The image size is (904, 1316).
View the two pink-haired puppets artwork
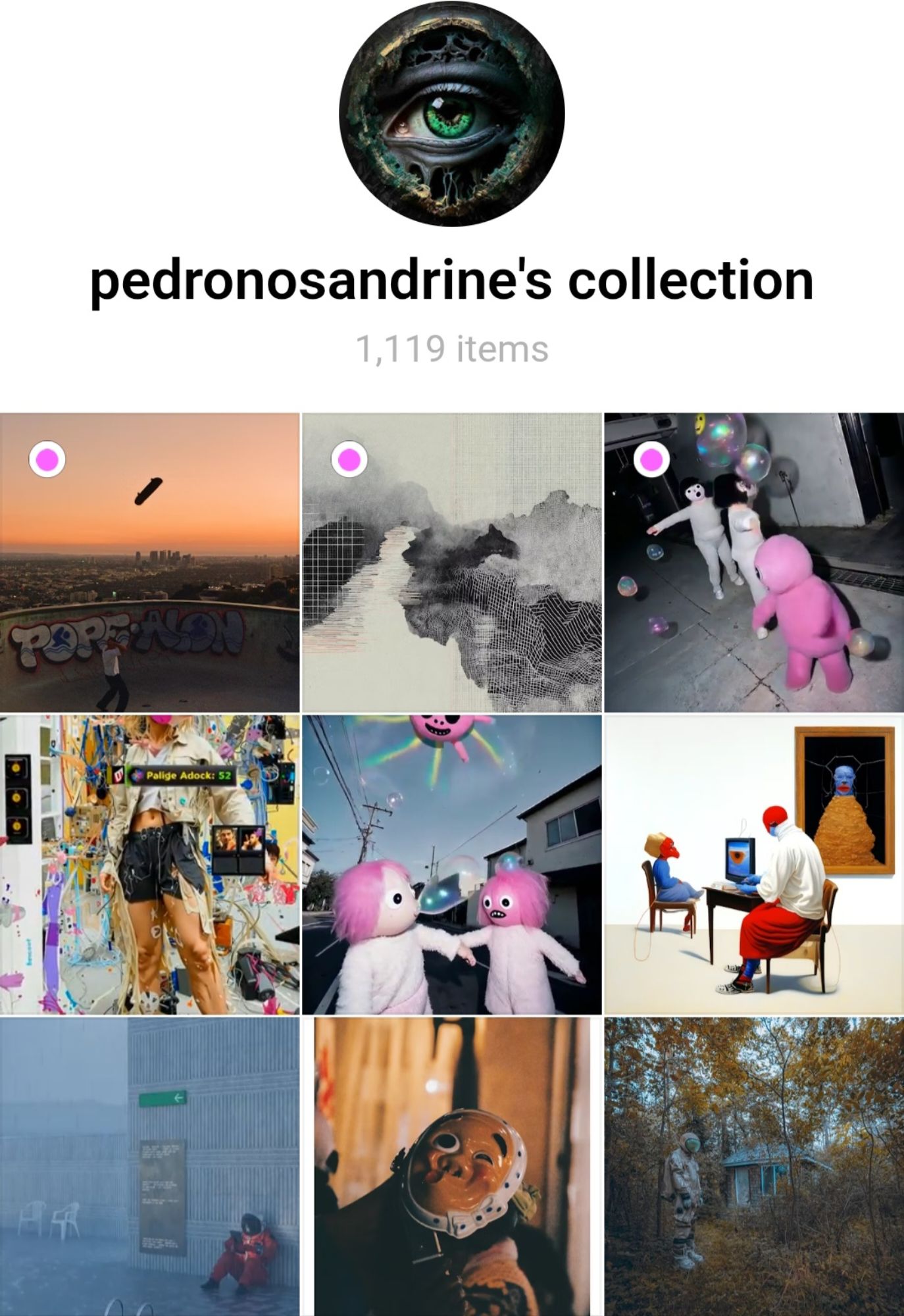coord(451,865)
